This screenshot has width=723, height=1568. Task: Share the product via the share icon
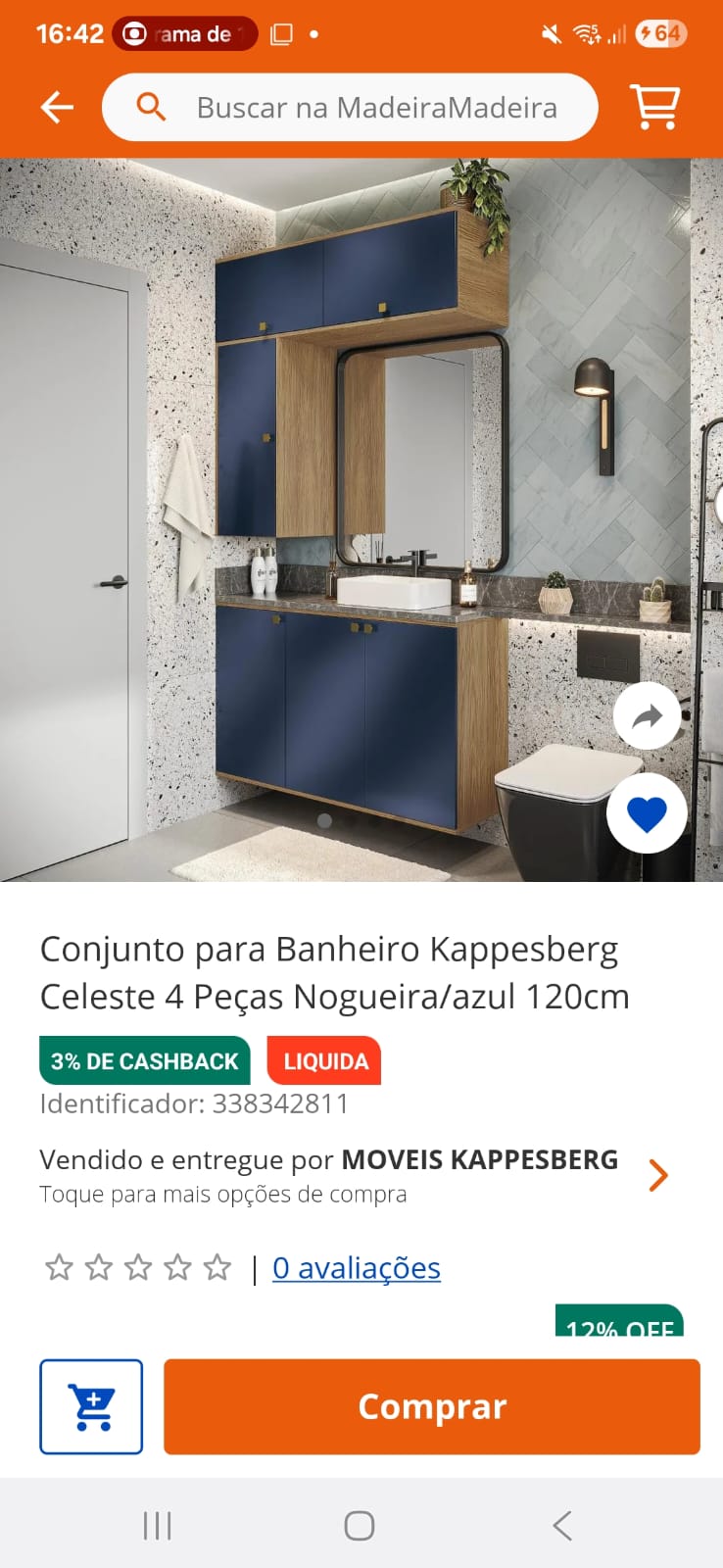(647, 716)
